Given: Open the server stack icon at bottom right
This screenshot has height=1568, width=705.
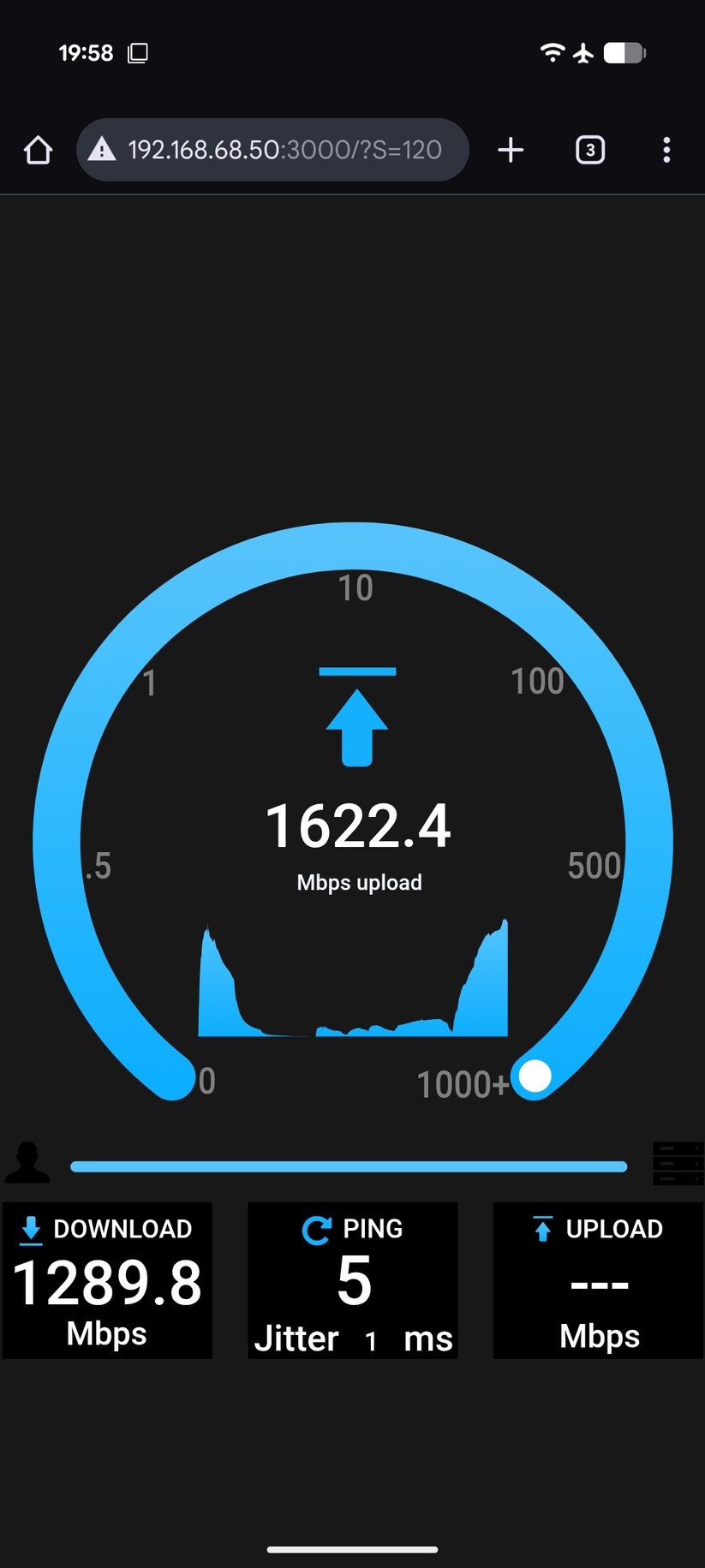Looking at the screenshot, I should click(678, 1163).
